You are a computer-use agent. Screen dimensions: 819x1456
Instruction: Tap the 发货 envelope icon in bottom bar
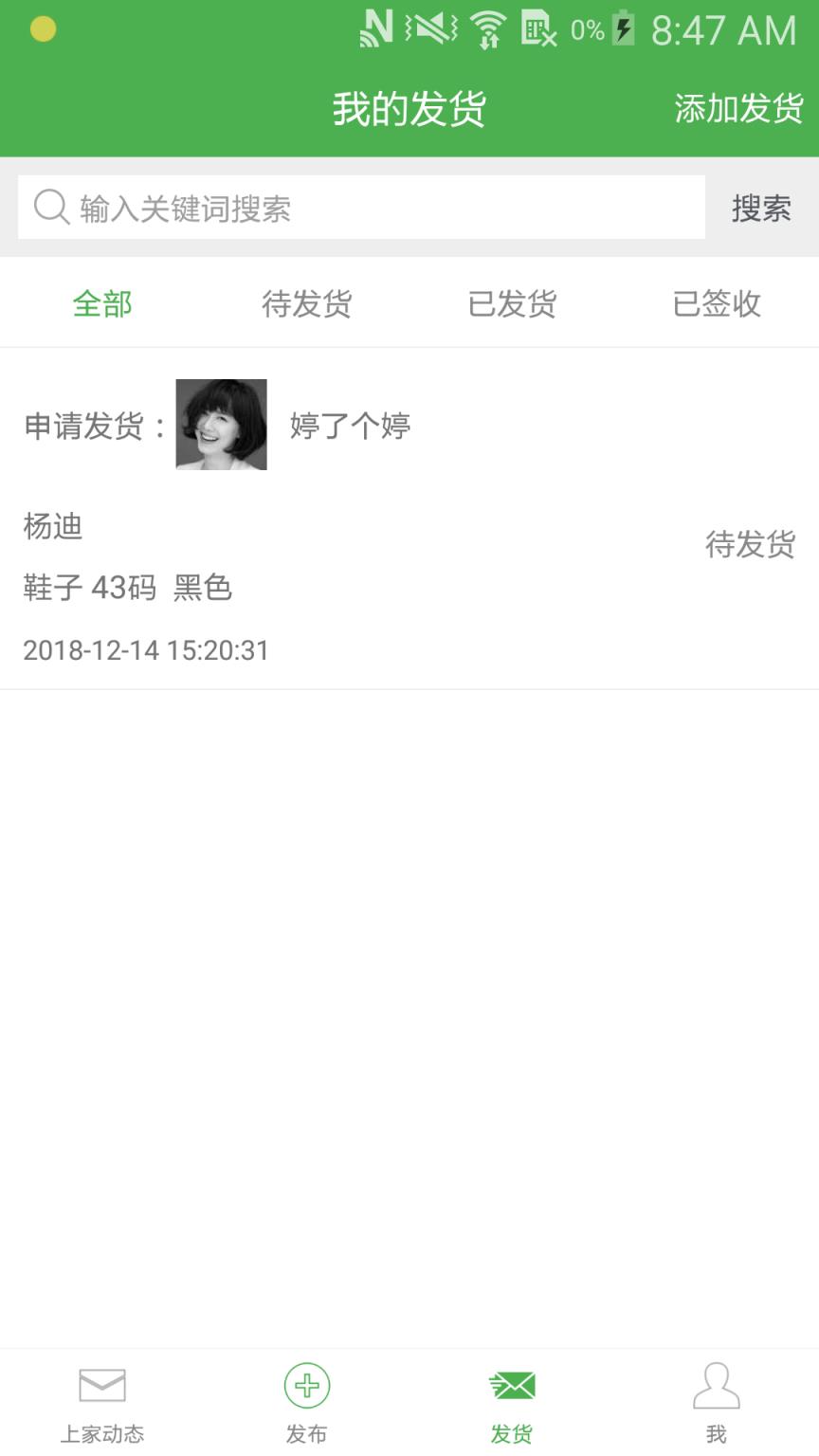click(511, 1385)
